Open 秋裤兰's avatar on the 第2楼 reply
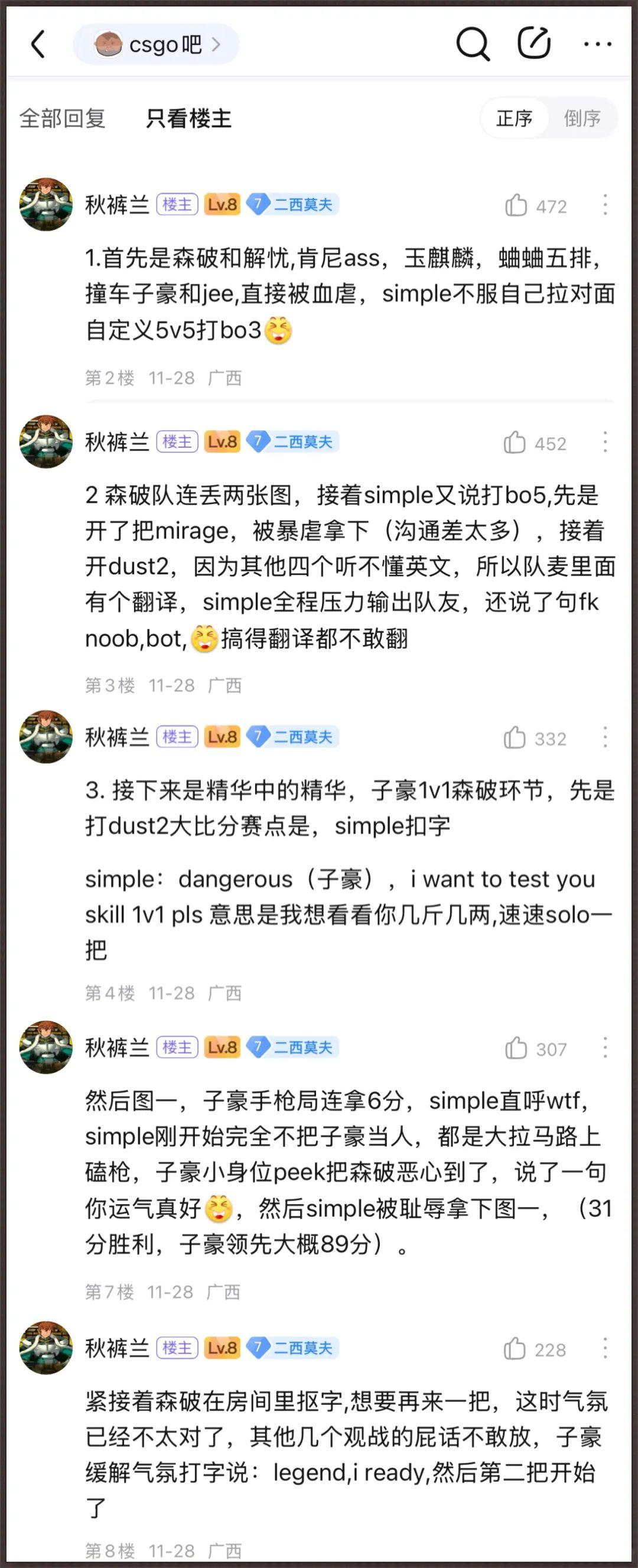 [x=46, y=204]
